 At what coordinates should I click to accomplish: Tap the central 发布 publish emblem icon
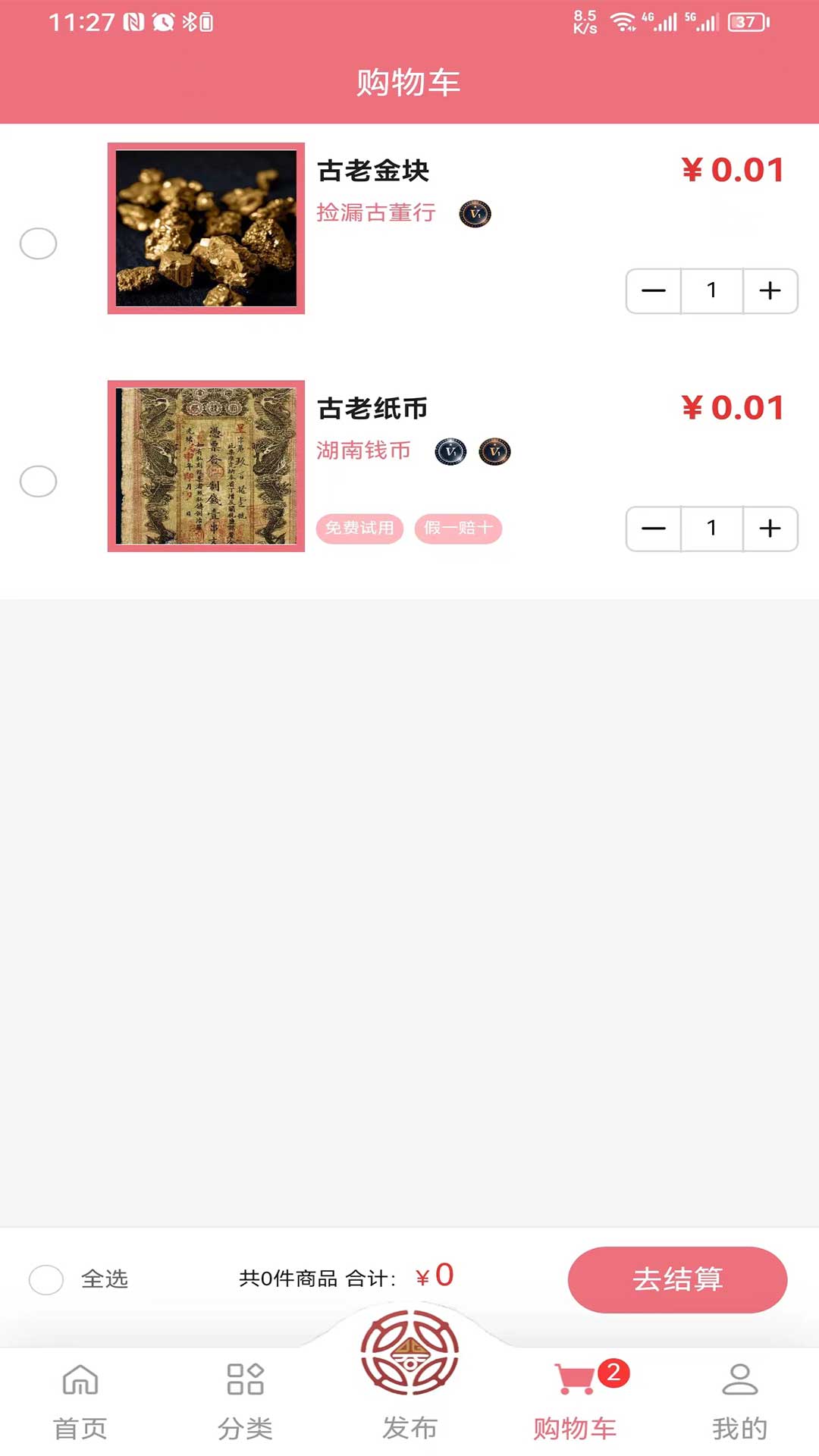409,1357
